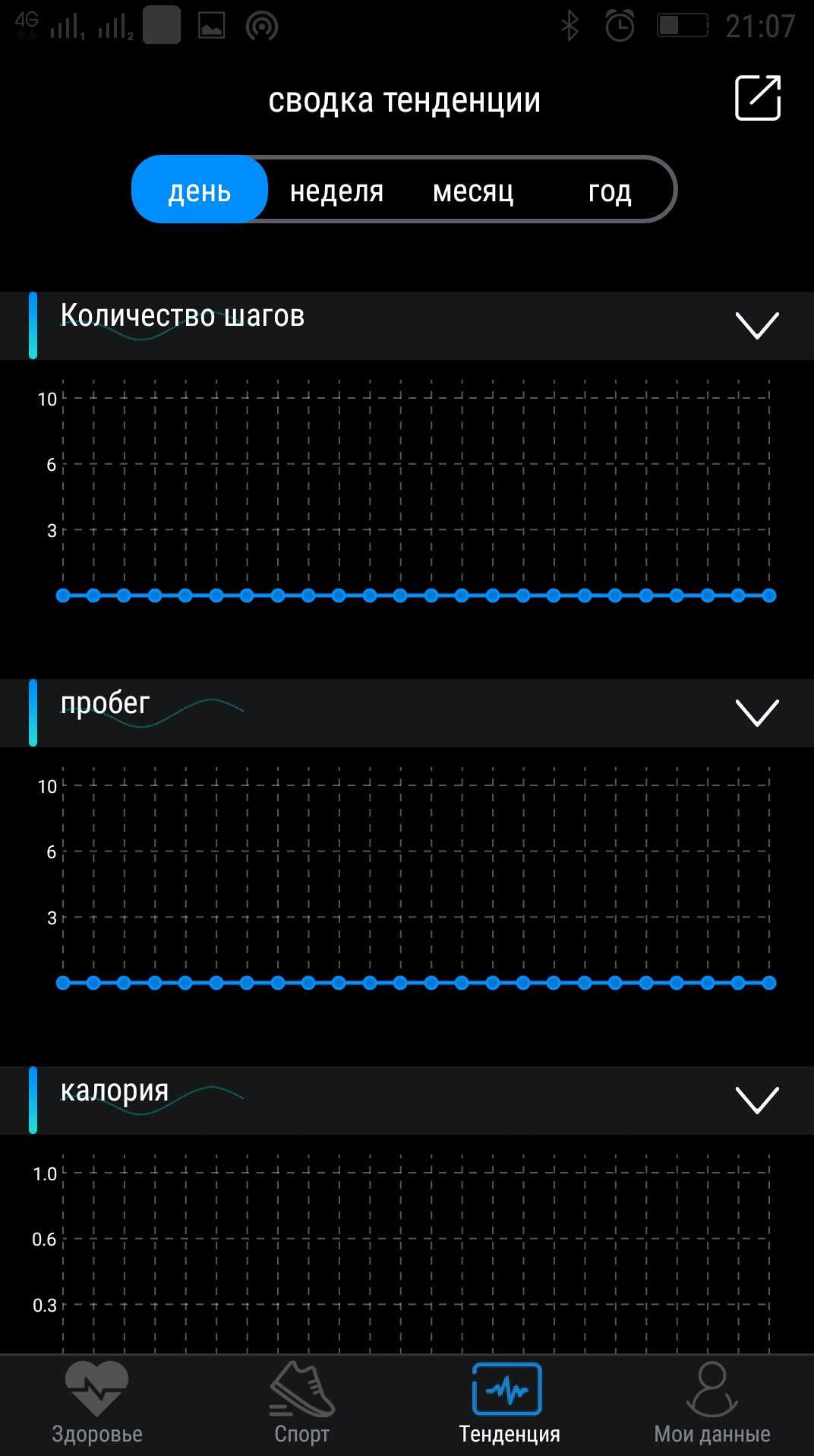Switch to the месяц view
The height and width of the screenshot is (1456, 814).
point(473,191)
